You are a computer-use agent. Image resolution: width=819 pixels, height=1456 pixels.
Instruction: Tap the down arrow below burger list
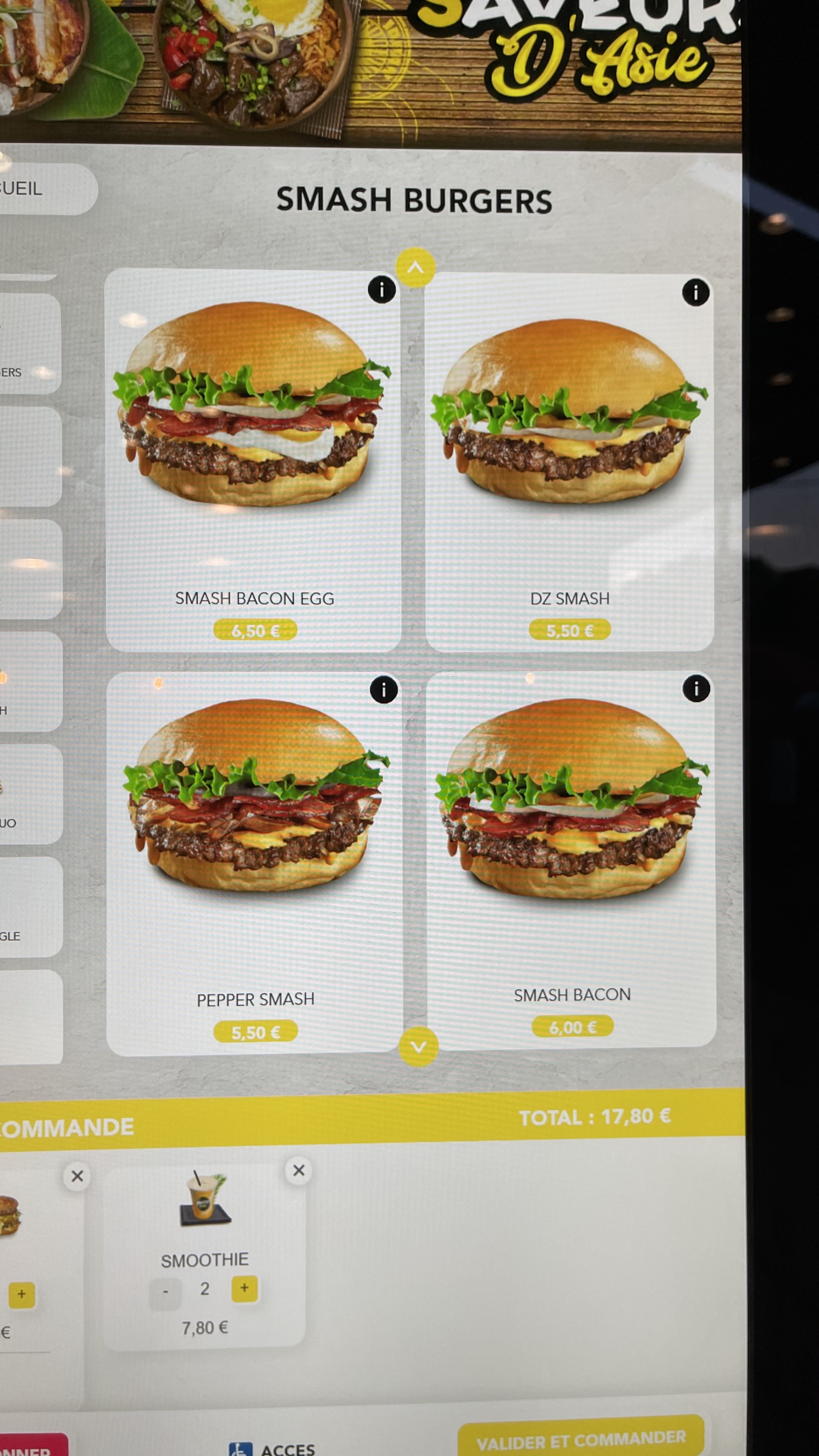418,1047
